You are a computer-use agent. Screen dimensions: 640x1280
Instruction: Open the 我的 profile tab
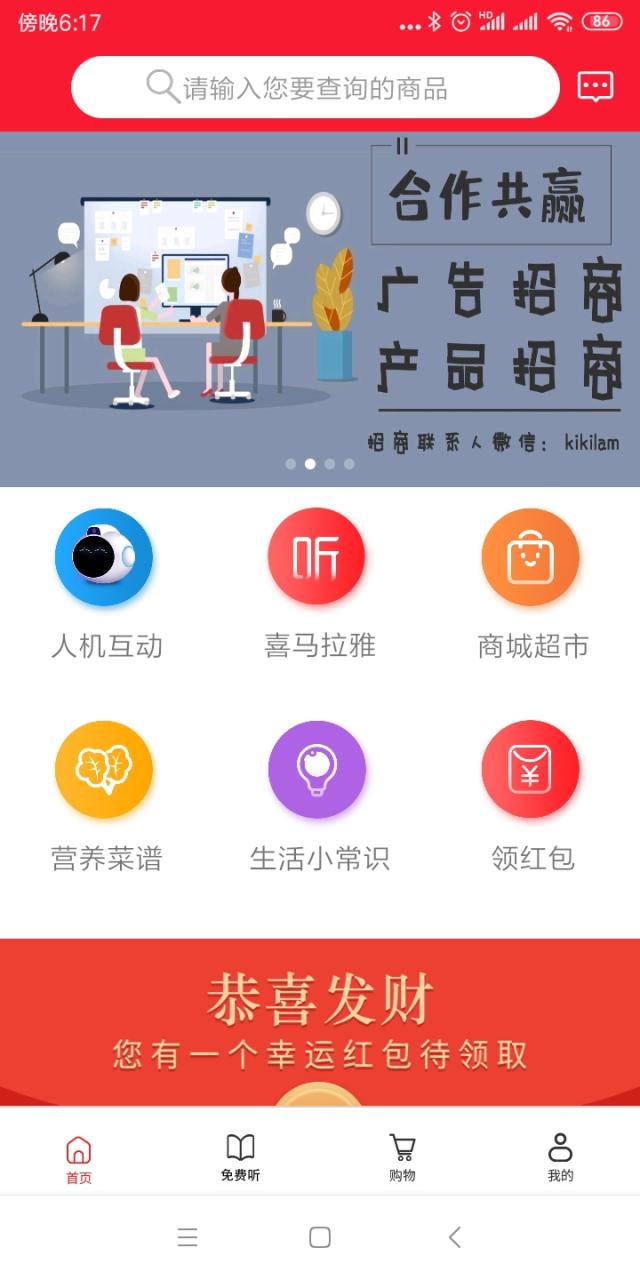561,1158
